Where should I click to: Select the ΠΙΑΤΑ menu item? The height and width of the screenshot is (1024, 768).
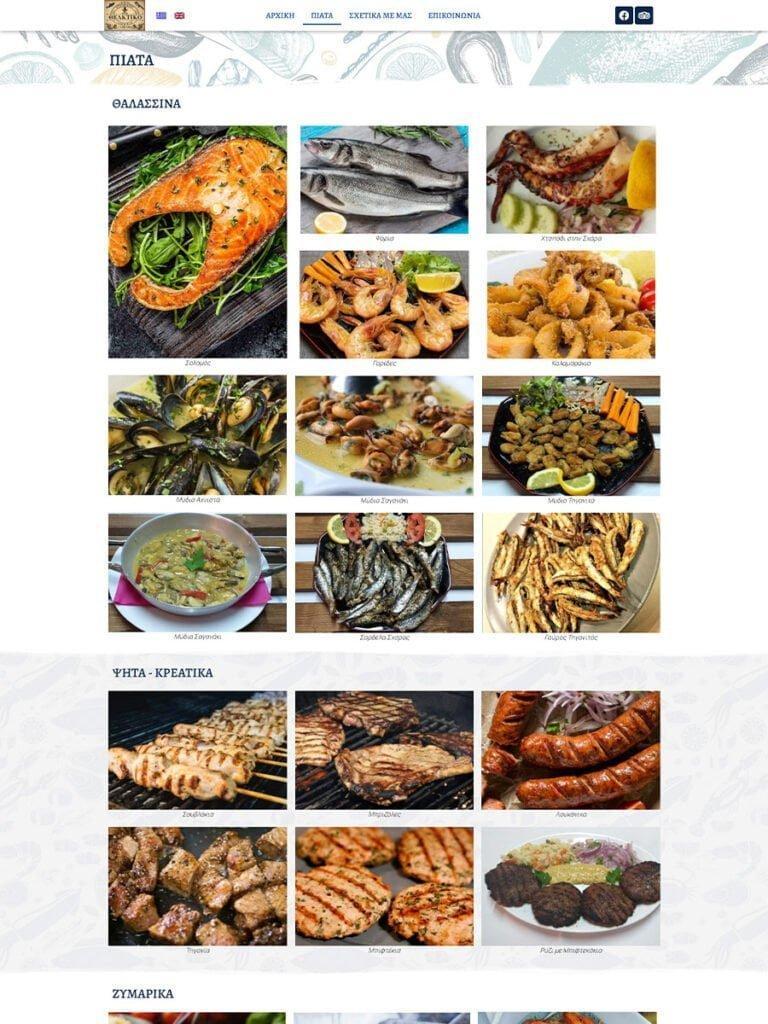click(322, 16)
